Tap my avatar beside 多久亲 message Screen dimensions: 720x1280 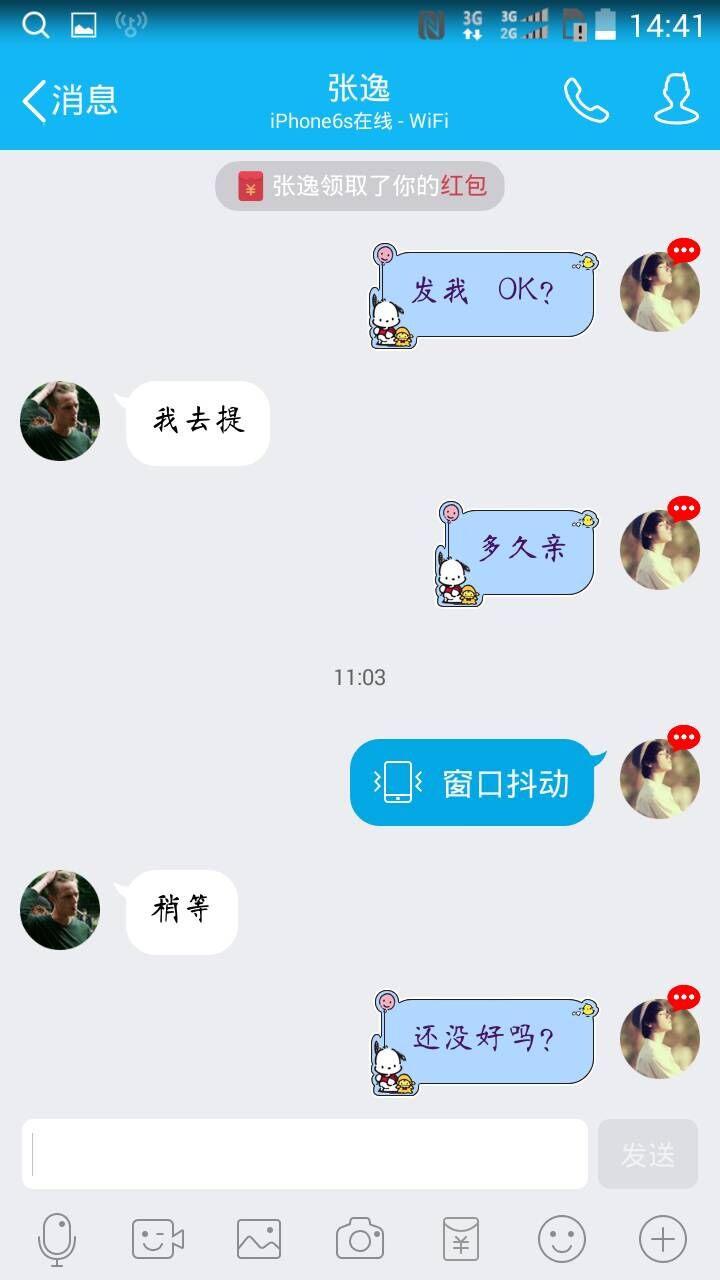pos(659,550)
